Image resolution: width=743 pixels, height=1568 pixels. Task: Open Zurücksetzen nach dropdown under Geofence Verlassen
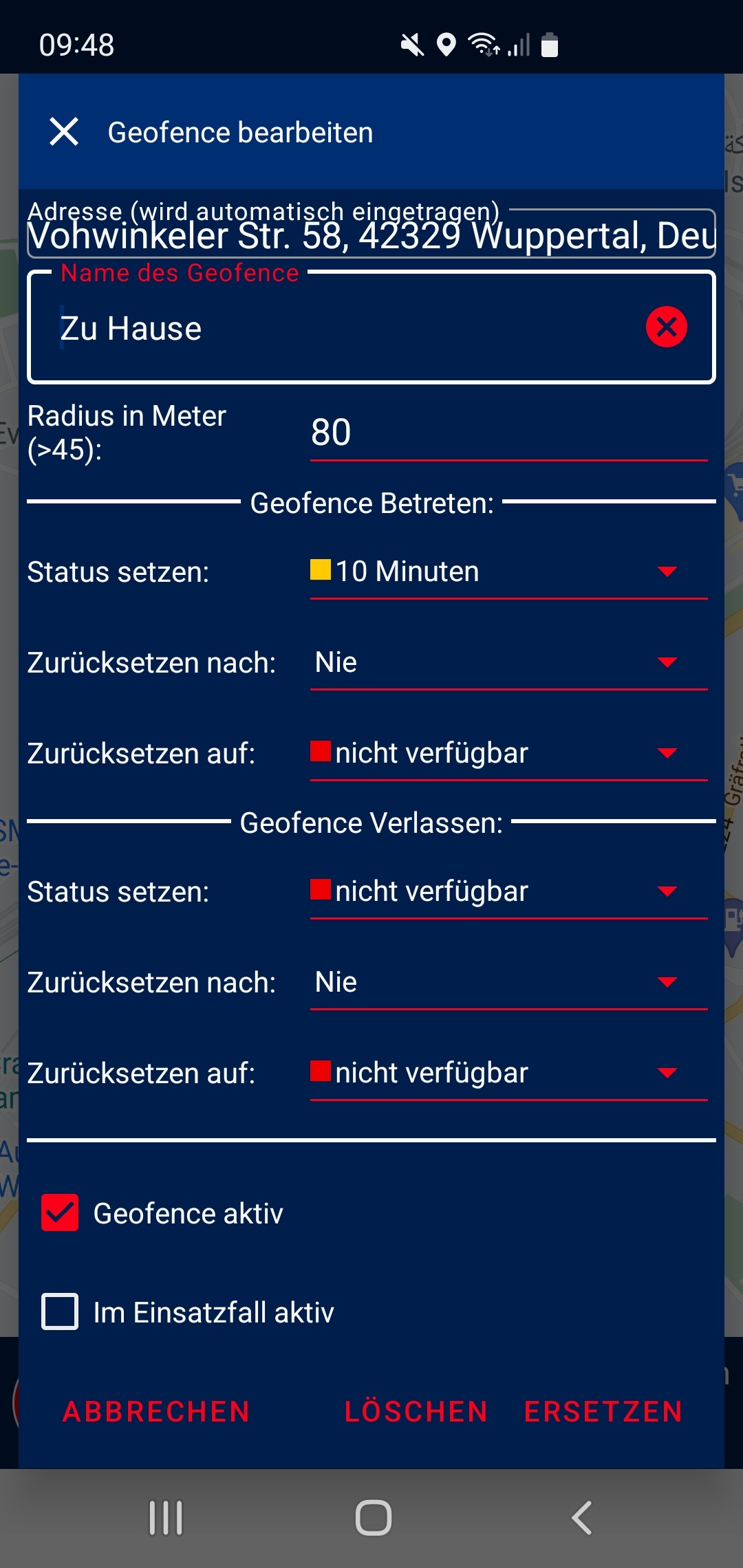point(508,982)
